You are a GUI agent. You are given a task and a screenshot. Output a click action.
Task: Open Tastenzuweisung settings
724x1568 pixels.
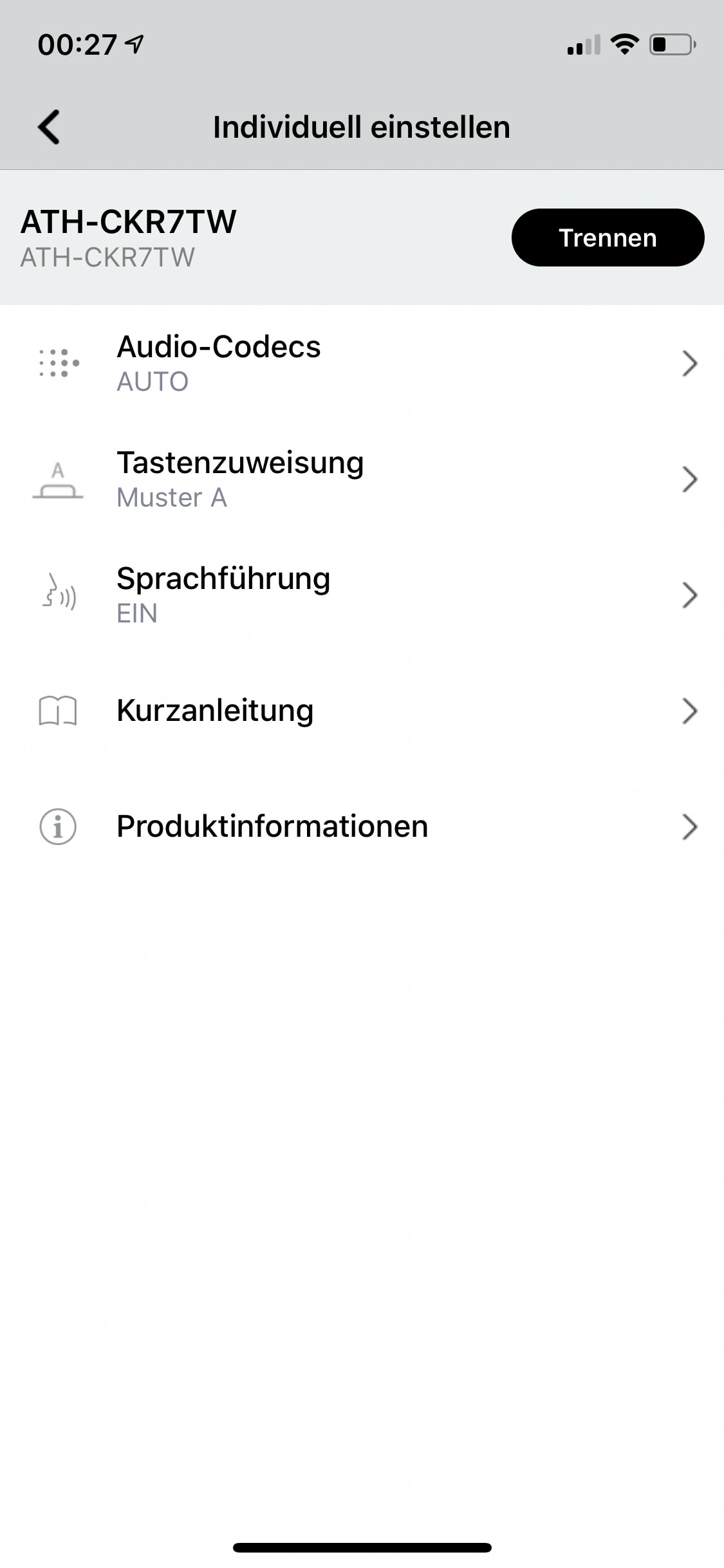pyautogui.click(x=362, y=479)
